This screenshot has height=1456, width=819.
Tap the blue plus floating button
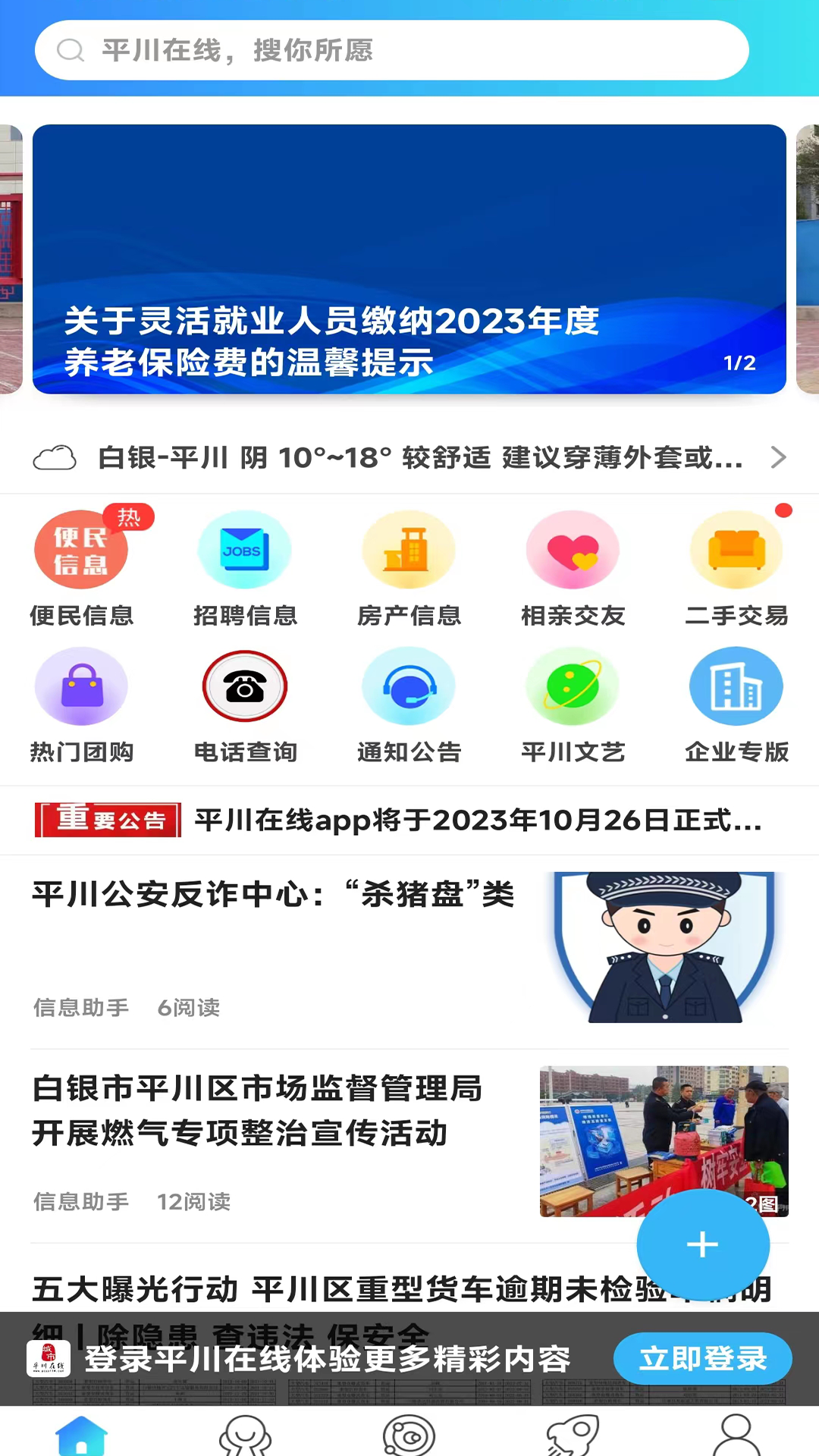coord(702,1245)
